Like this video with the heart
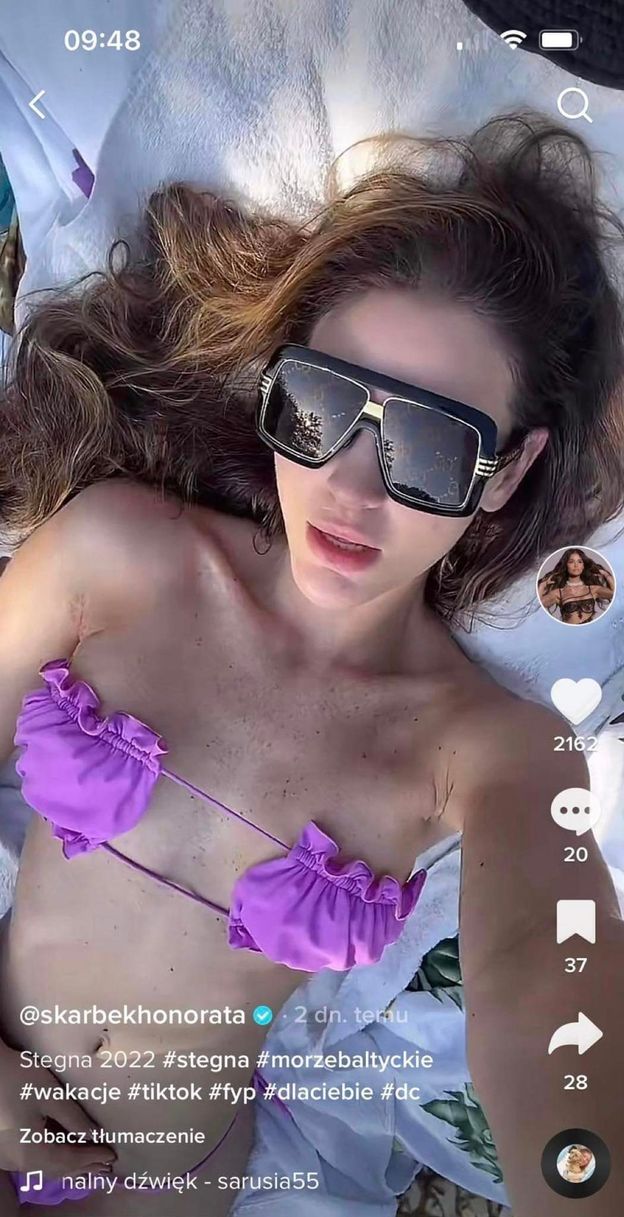 [x=576, y=701]
